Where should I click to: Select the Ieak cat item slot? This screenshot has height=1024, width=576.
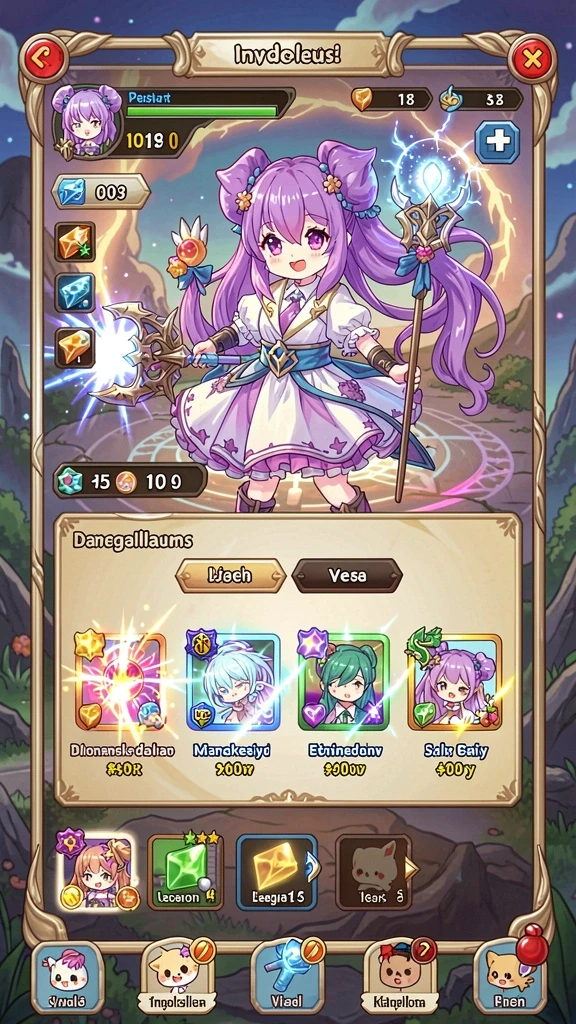[x=374, y=872]
